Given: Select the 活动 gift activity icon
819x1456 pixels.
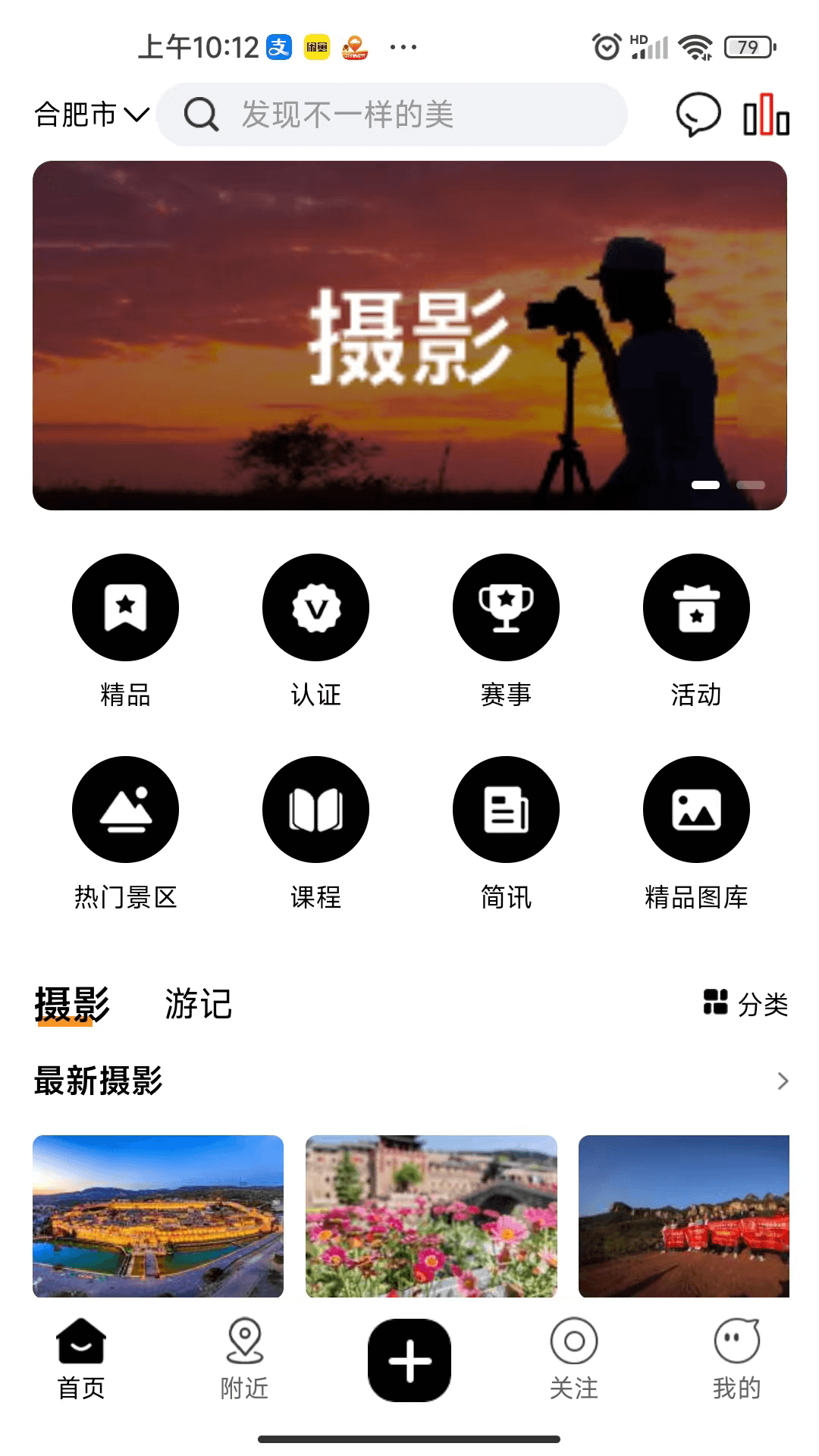Looking at the screenshot, I should [x=696, y=607].
